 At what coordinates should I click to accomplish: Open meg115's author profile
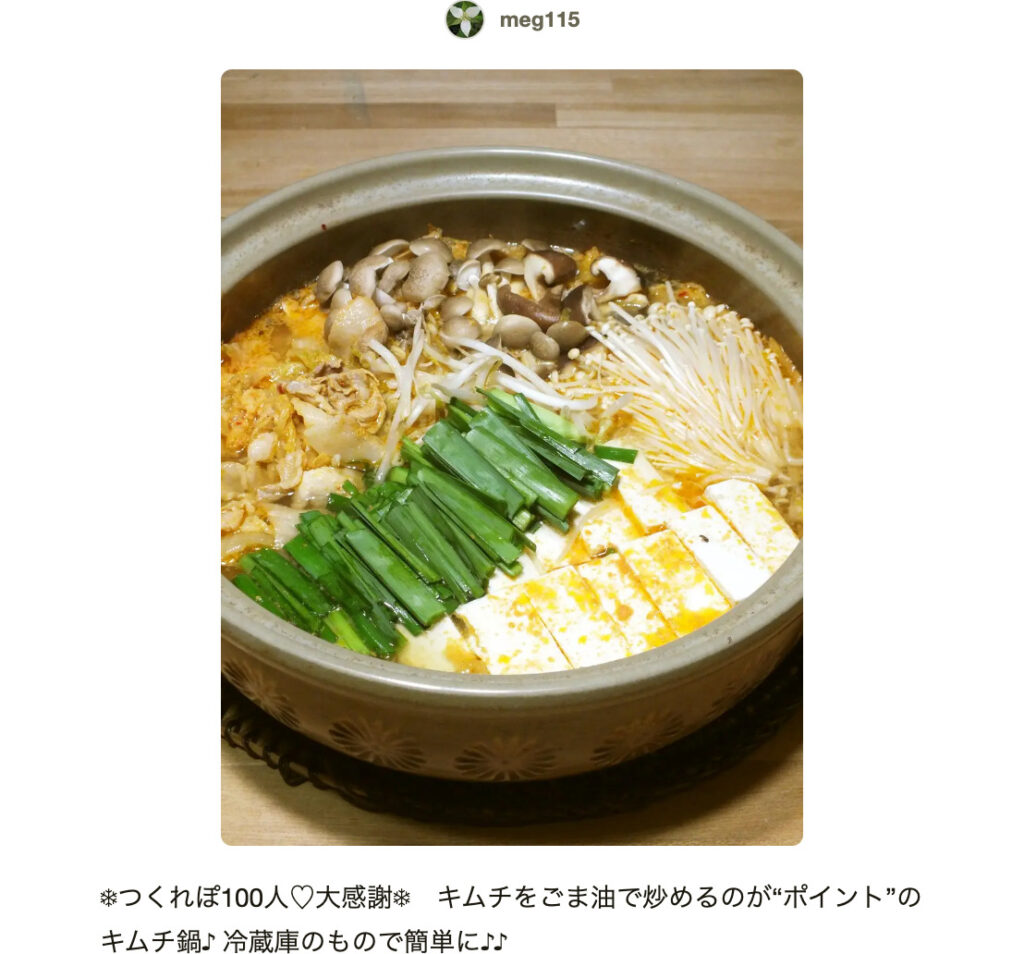538,20
